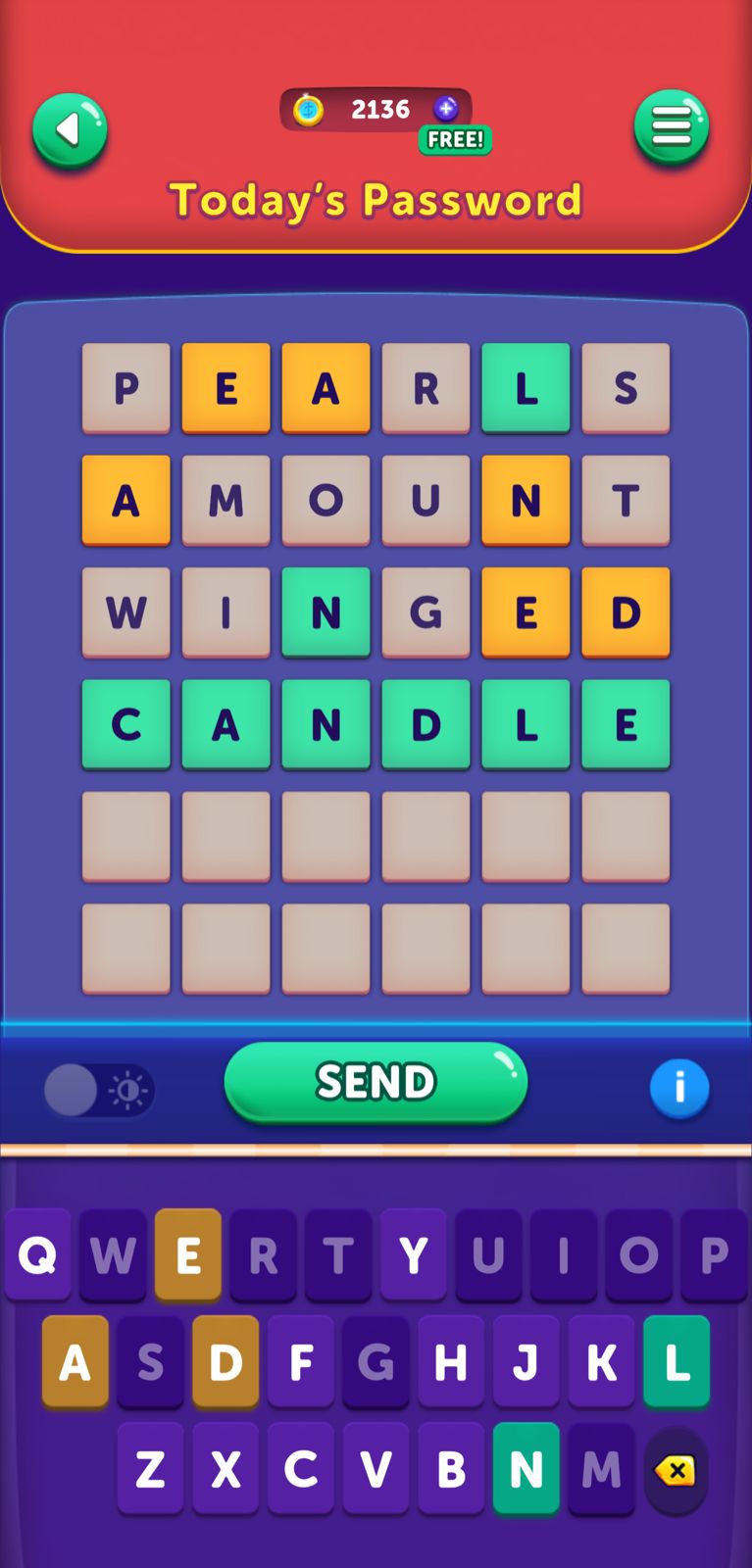Select the highlighted E key
Screen dimensions: 752x1568
tap(187, 1254)
